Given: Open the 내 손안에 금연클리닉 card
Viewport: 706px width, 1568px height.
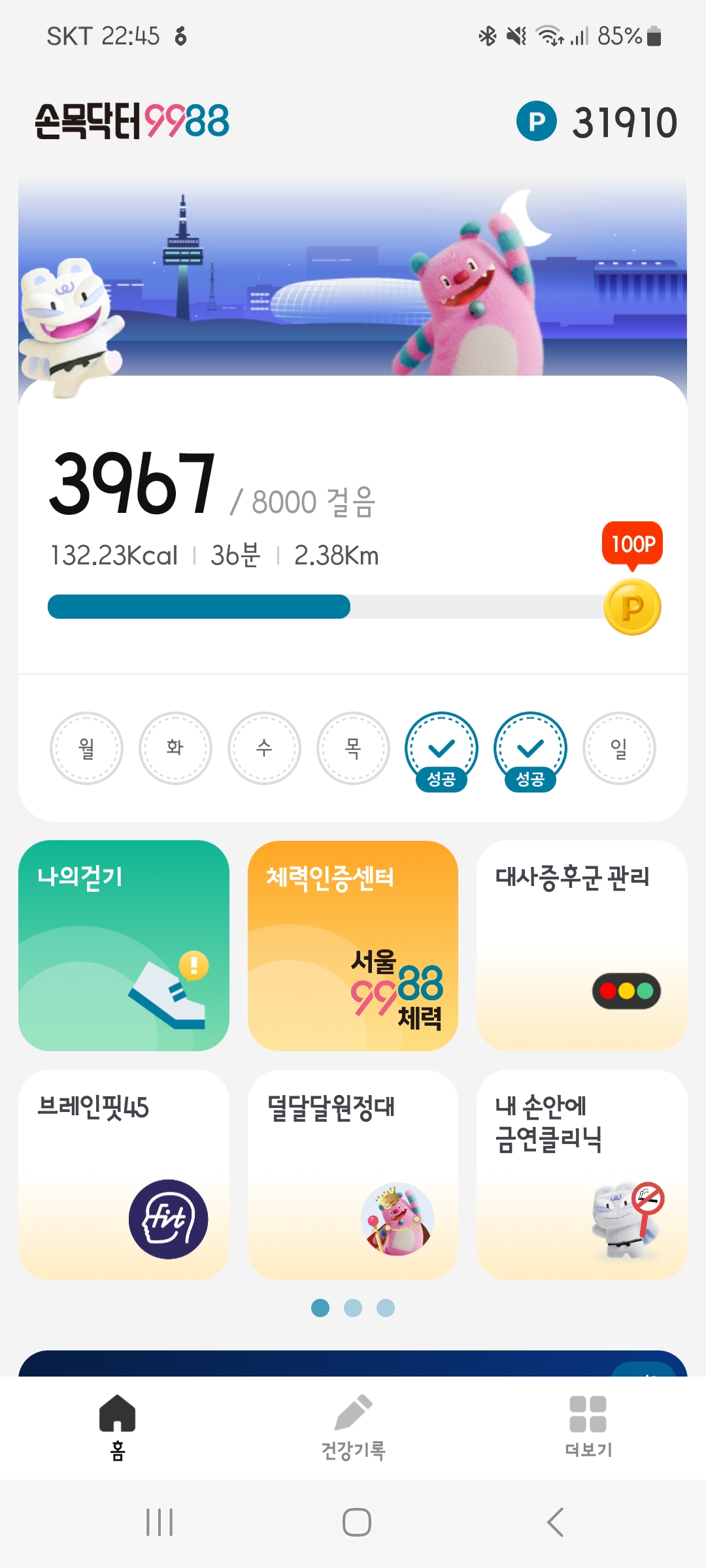Looking at the screenshot, I should pos(582,1174).
